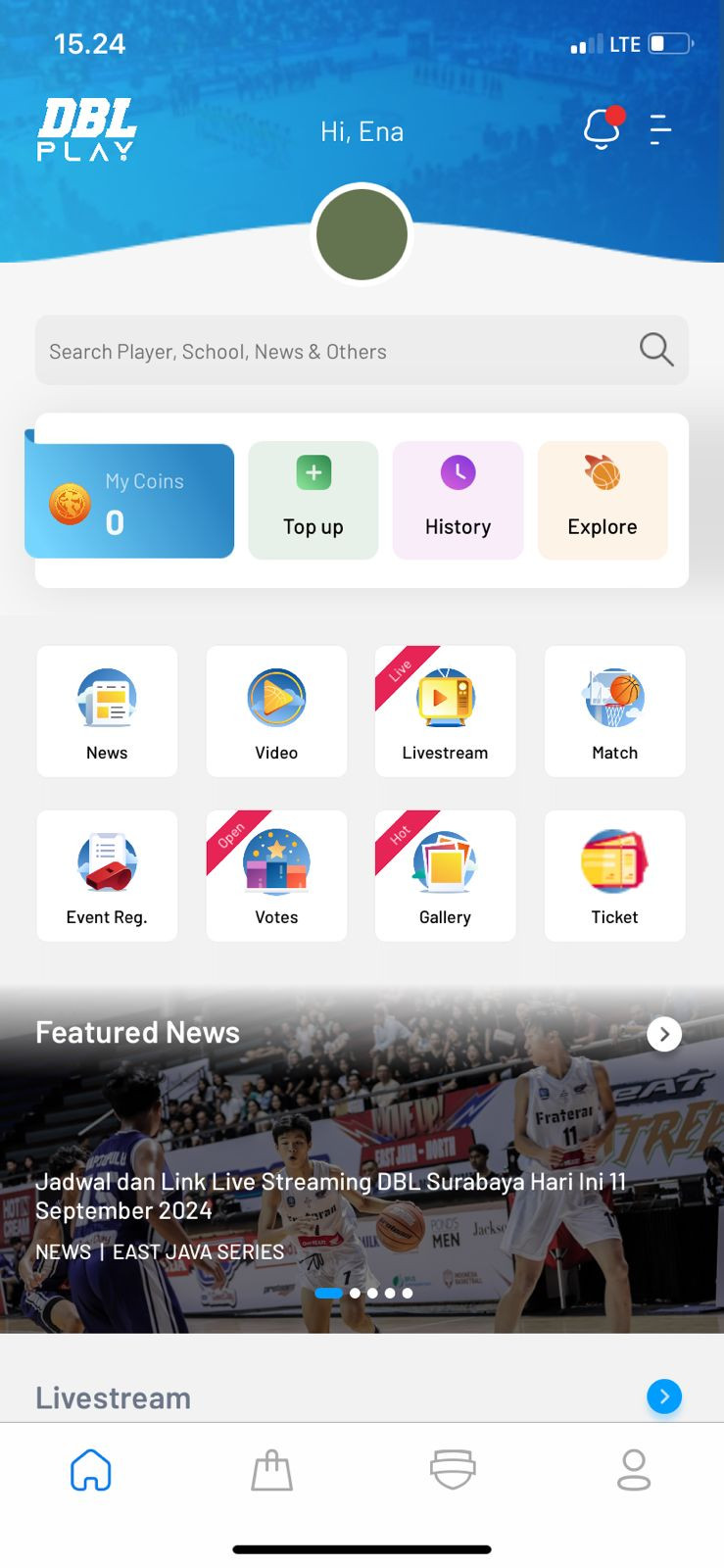The width and height of the screenshot is (724, 1568).
Task: Open the Votes tile
Action: click(276, 876)
